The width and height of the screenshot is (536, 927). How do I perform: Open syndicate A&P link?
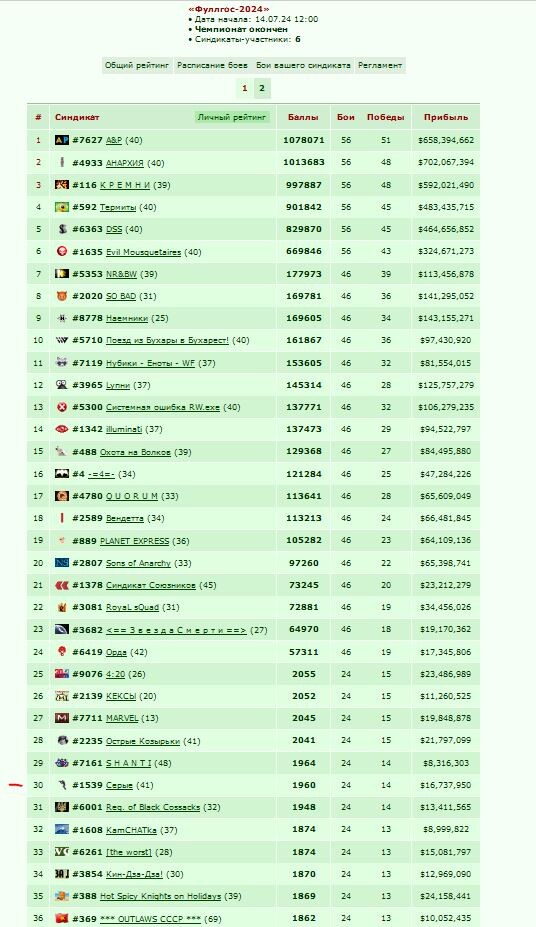tap(113, 140)
